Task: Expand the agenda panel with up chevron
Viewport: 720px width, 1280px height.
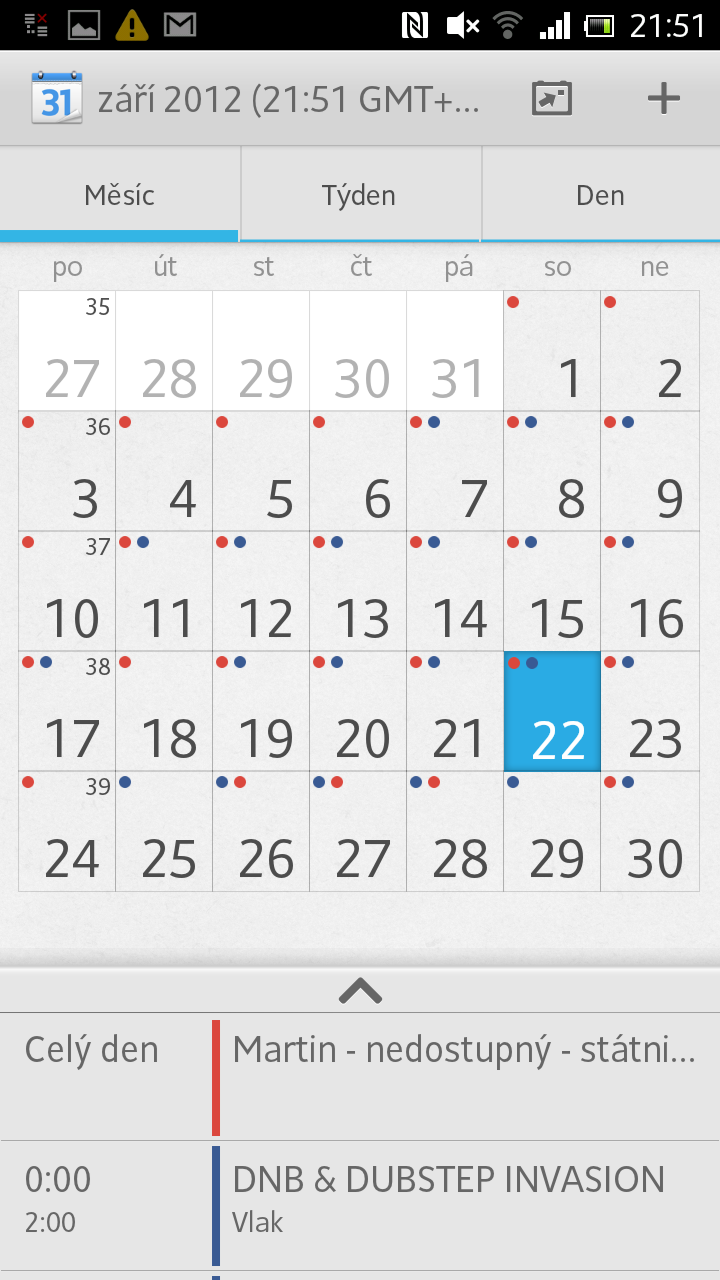Action: click(360, 991)
